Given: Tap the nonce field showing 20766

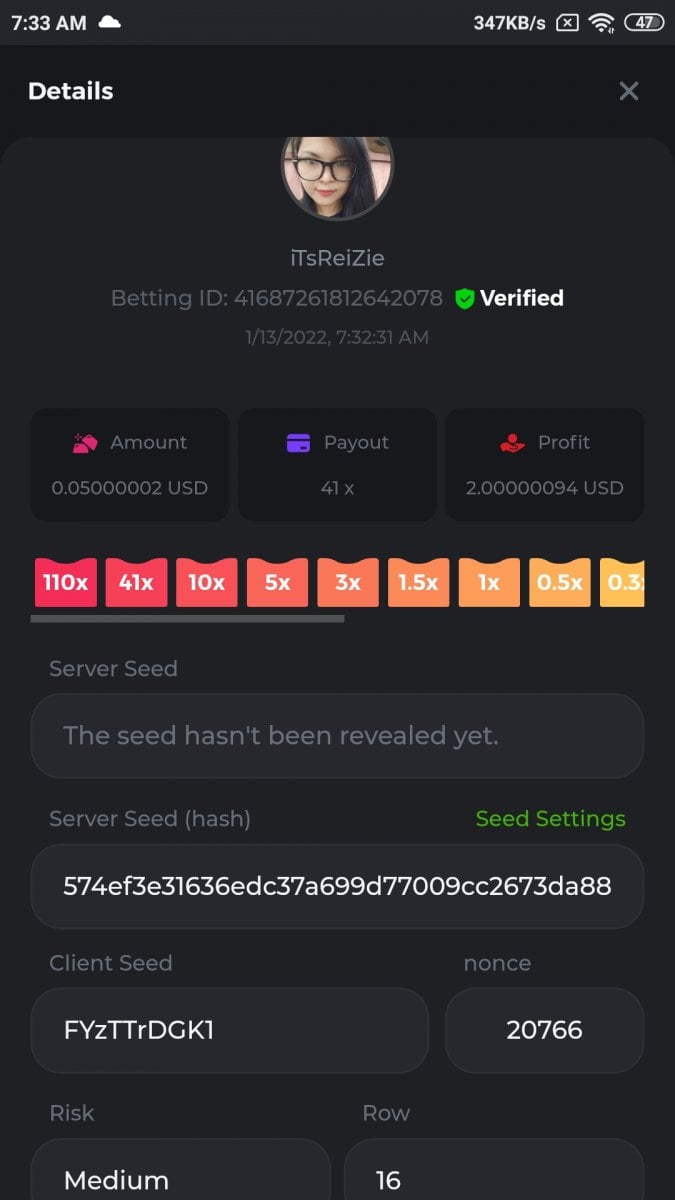Looking at the screenshot, I should pos(544,1030).
